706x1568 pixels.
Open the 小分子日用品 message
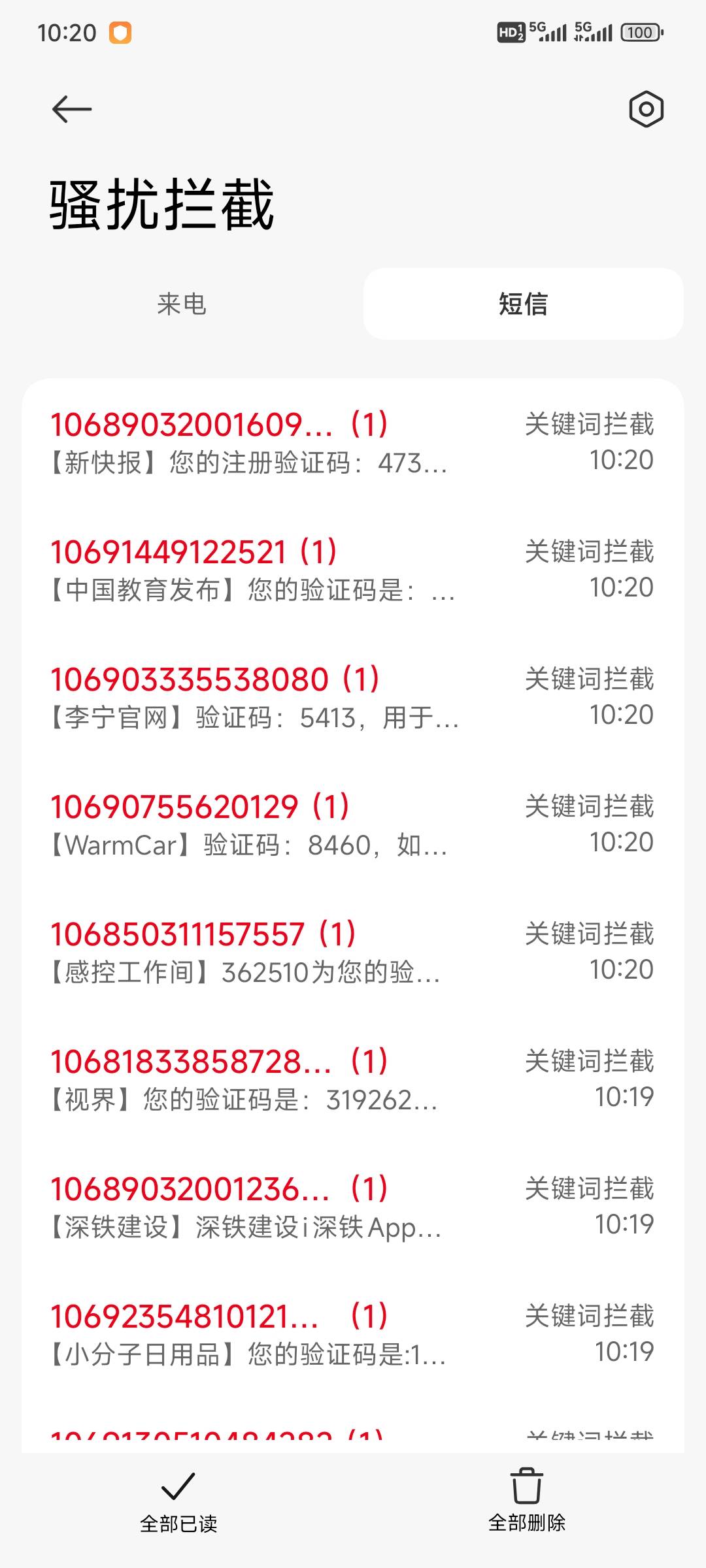353,1334
